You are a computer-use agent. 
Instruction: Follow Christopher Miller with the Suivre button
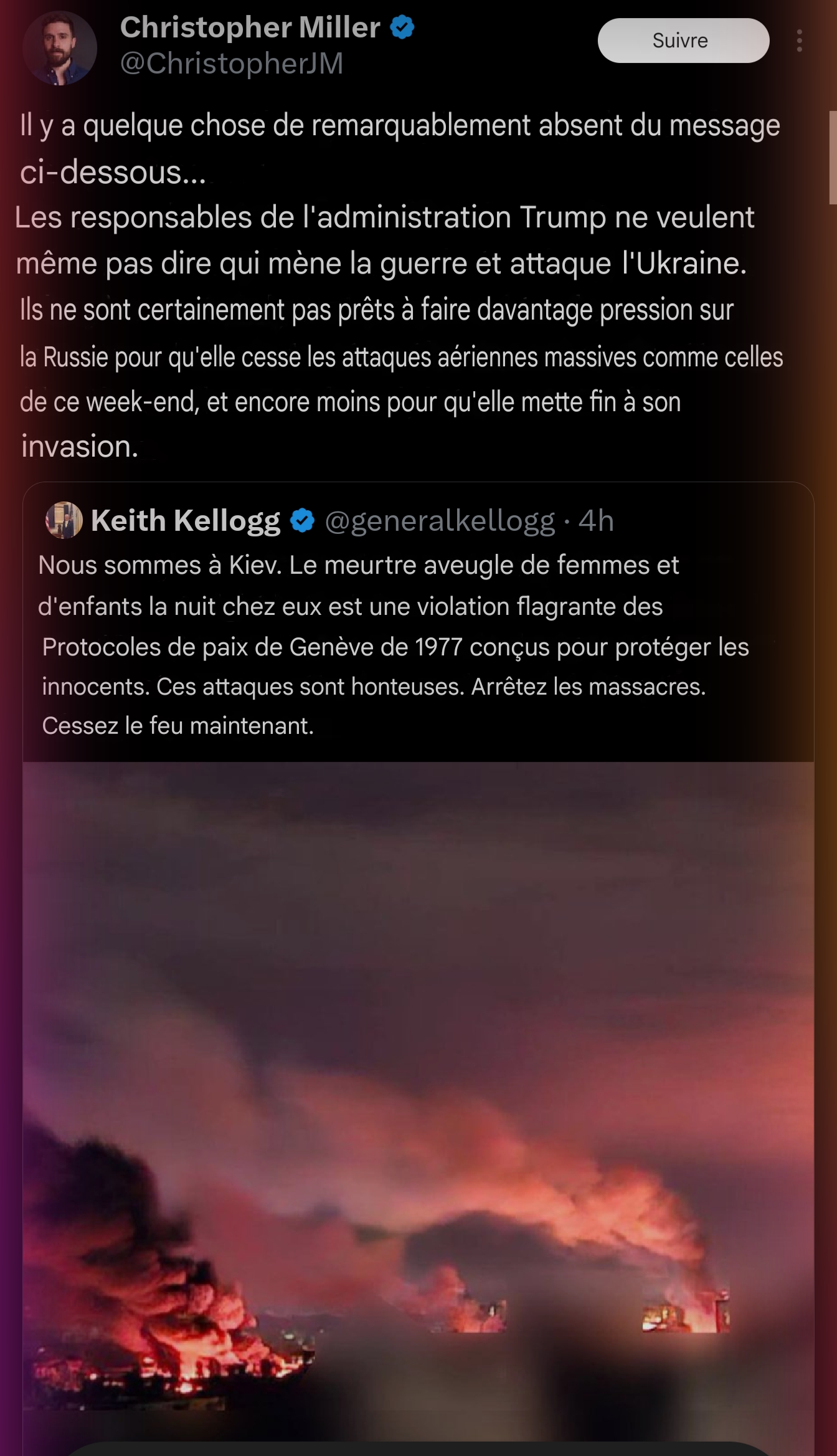683,40
